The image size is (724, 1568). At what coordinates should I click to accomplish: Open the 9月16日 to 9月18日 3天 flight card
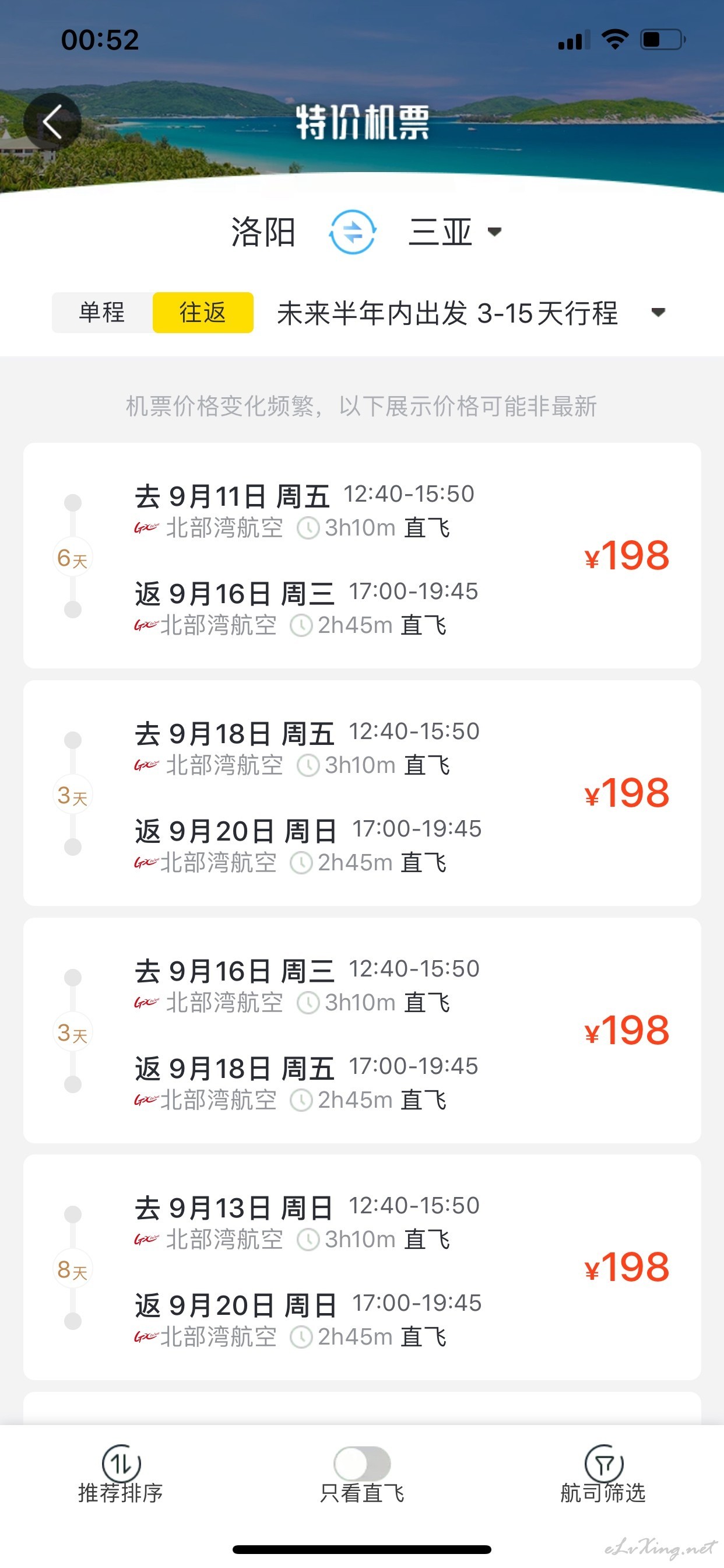tap(362, 1031)
